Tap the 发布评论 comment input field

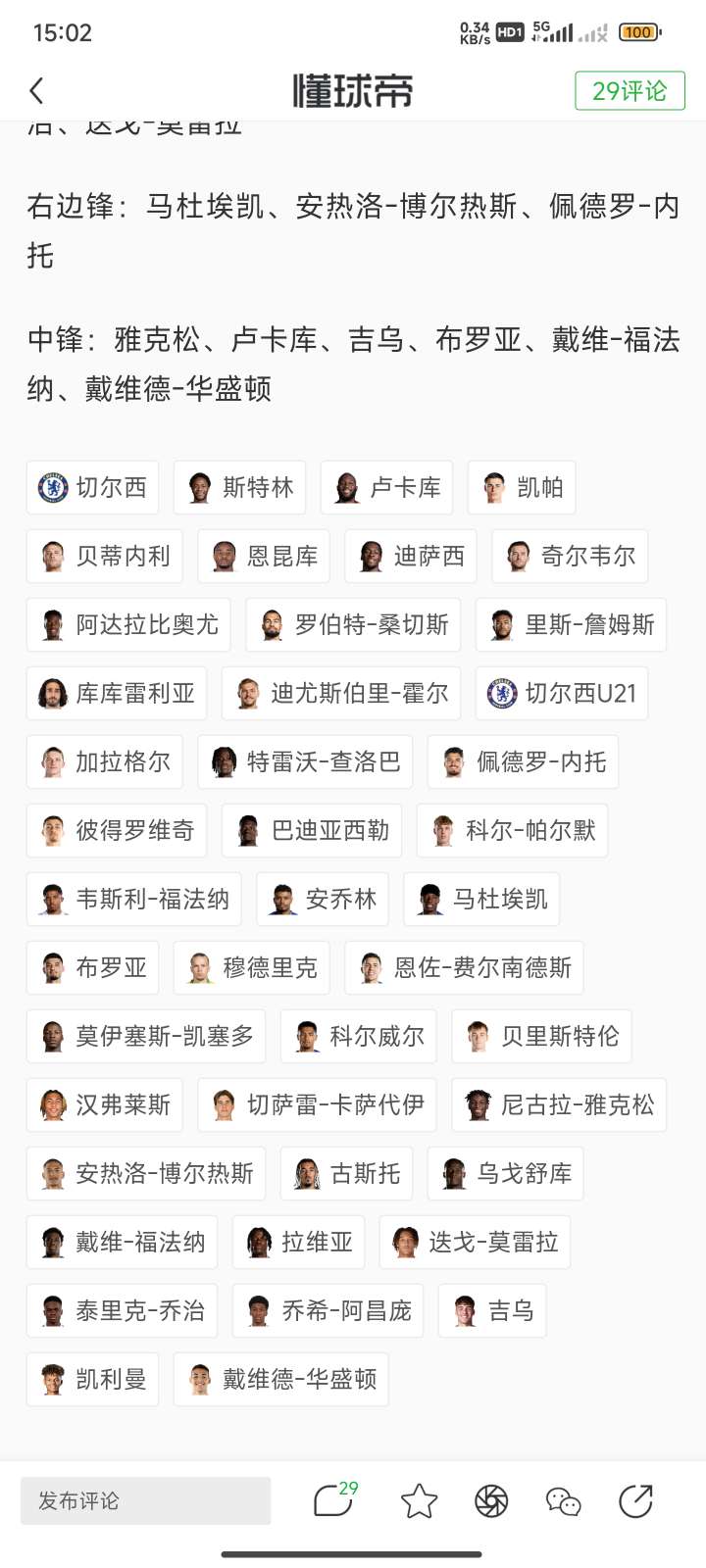click(x=145, y=1500)
